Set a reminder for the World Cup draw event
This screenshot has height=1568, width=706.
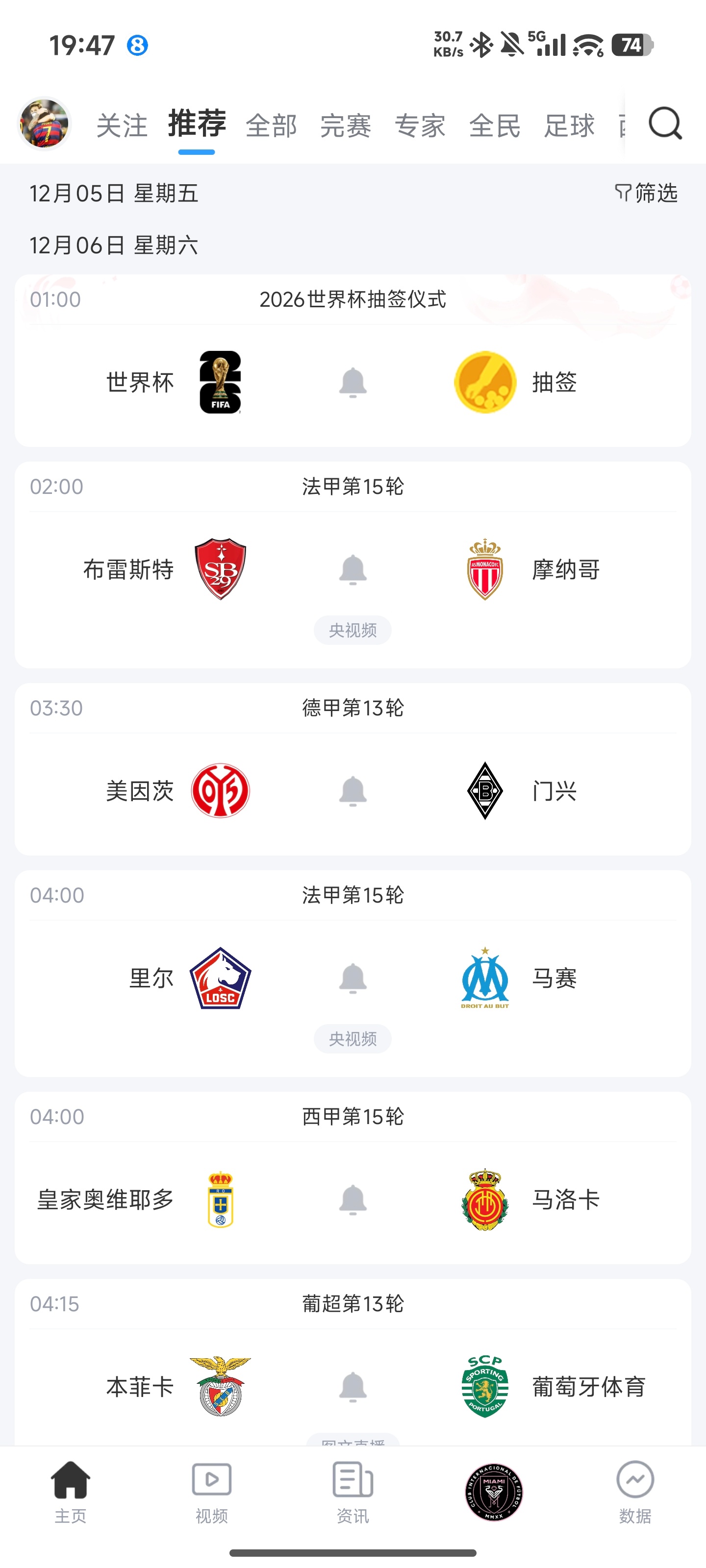353,382
